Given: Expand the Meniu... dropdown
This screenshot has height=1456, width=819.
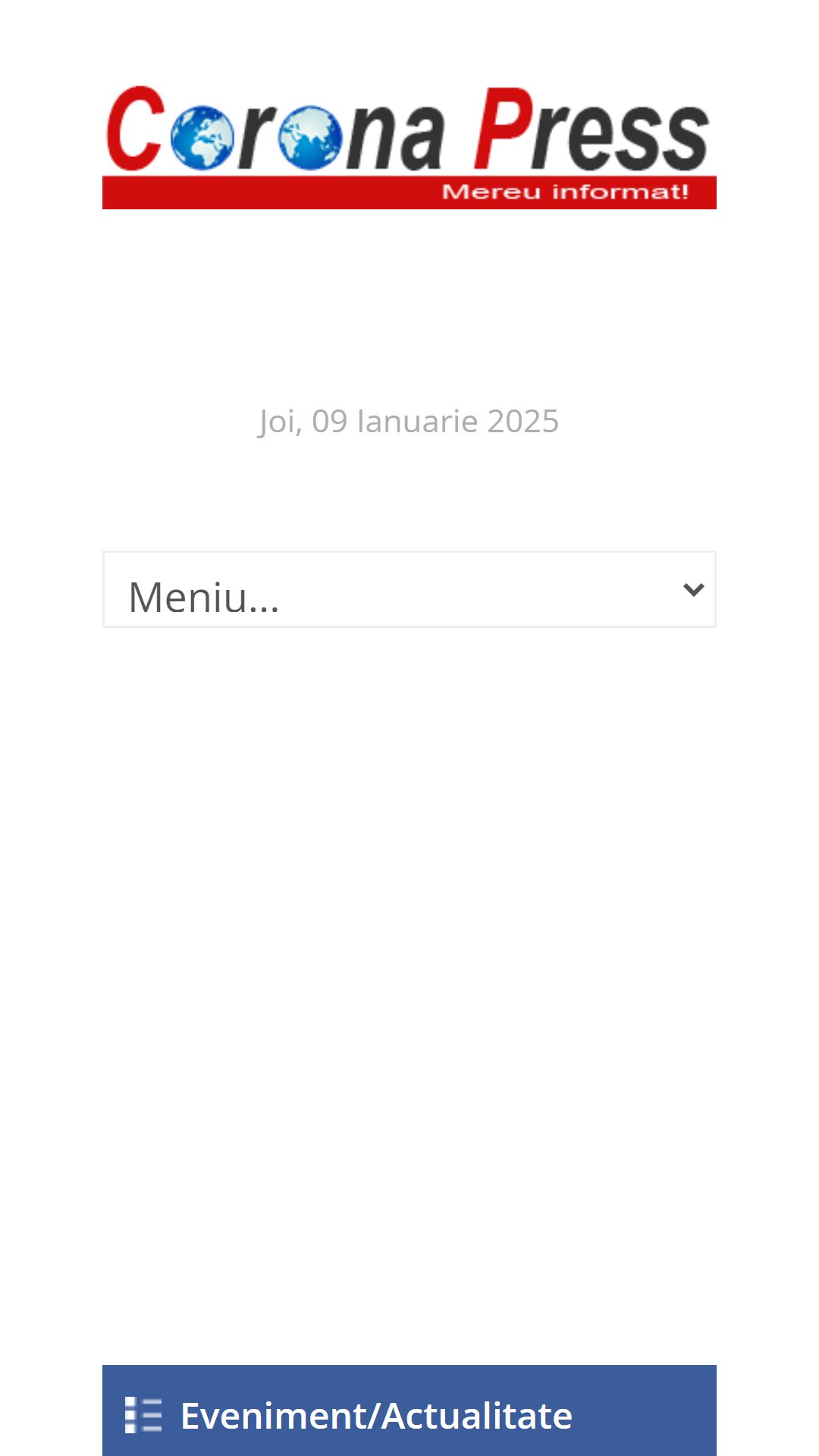Looking at the screenshot, I should (409, 589).
